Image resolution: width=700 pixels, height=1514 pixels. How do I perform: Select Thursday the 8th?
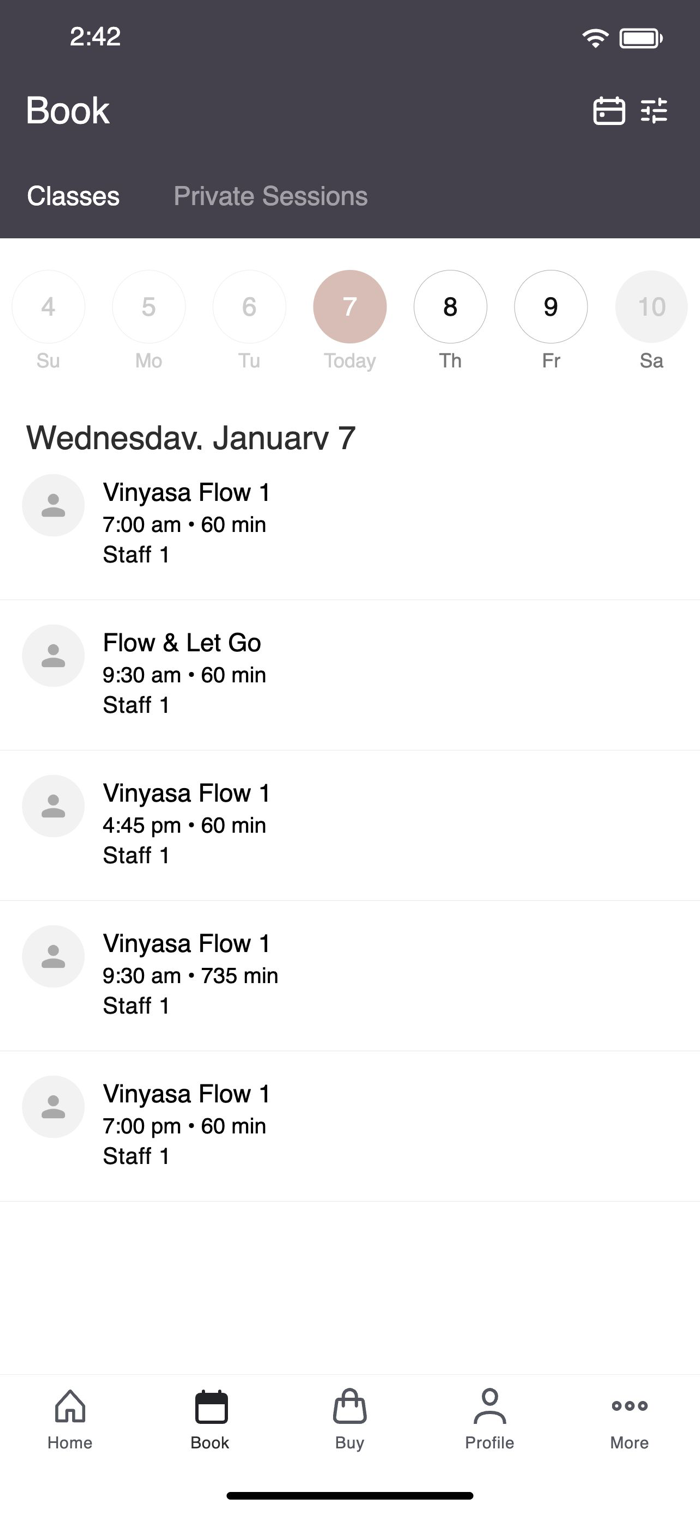(x=450, y=307)
